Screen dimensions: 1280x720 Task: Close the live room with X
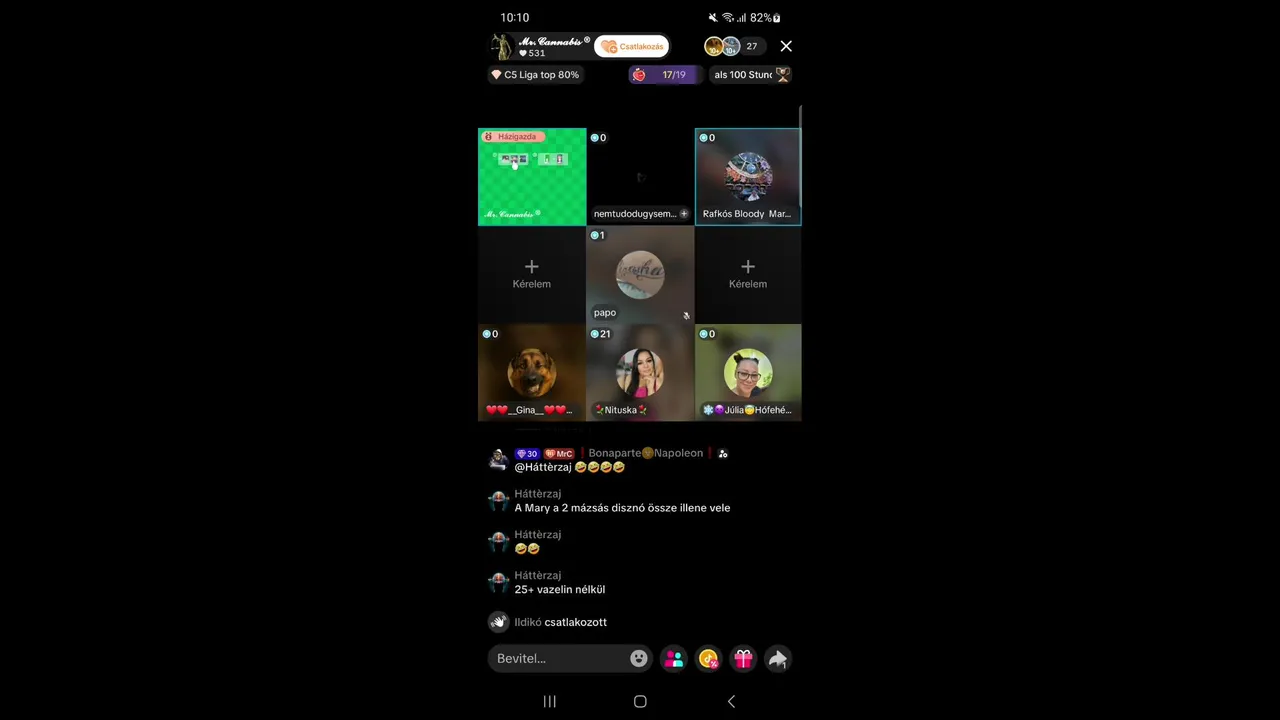(x=786, y=46)
